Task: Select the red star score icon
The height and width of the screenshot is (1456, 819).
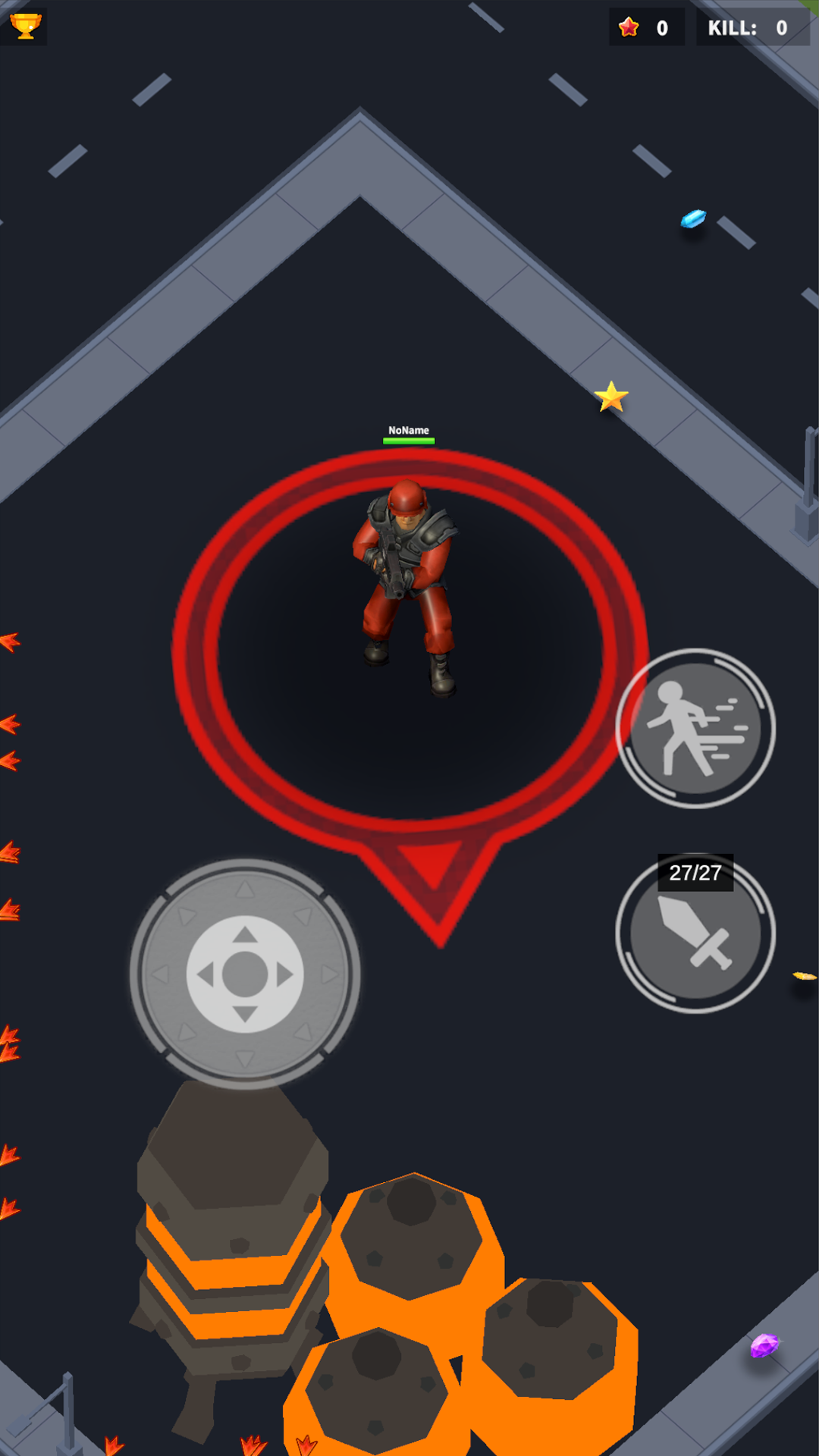Action: pos(629,27)
